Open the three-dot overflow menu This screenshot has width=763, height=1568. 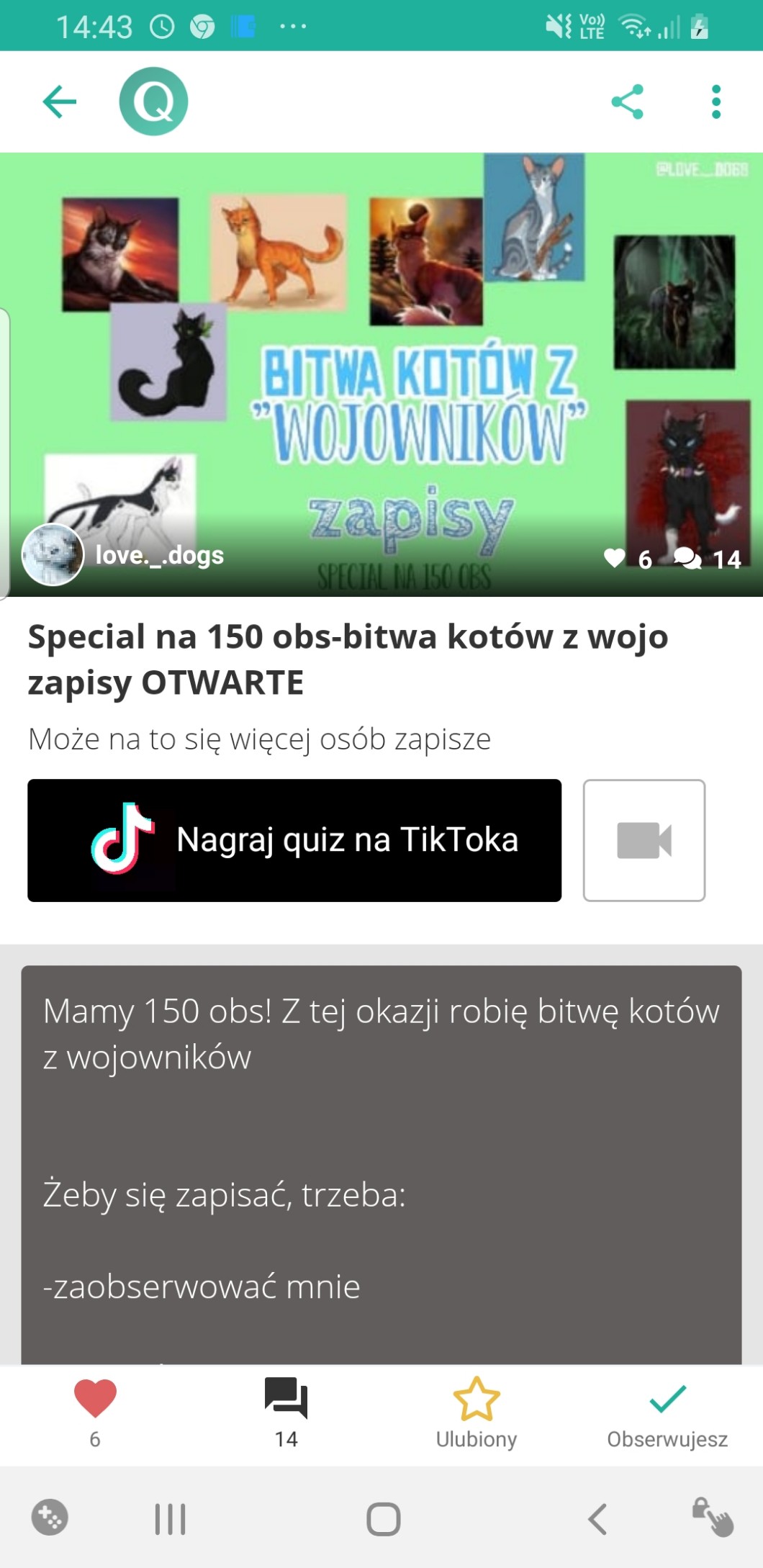coord(715,102)
